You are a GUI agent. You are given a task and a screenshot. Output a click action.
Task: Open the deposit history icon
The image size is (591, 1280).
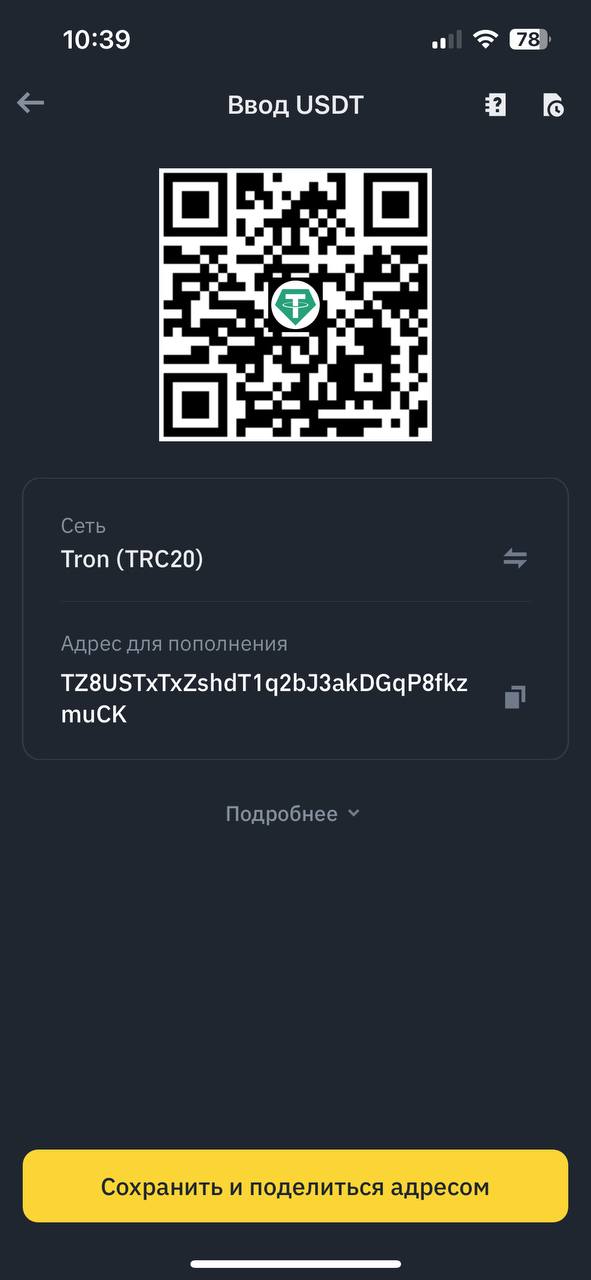point(554,105)
